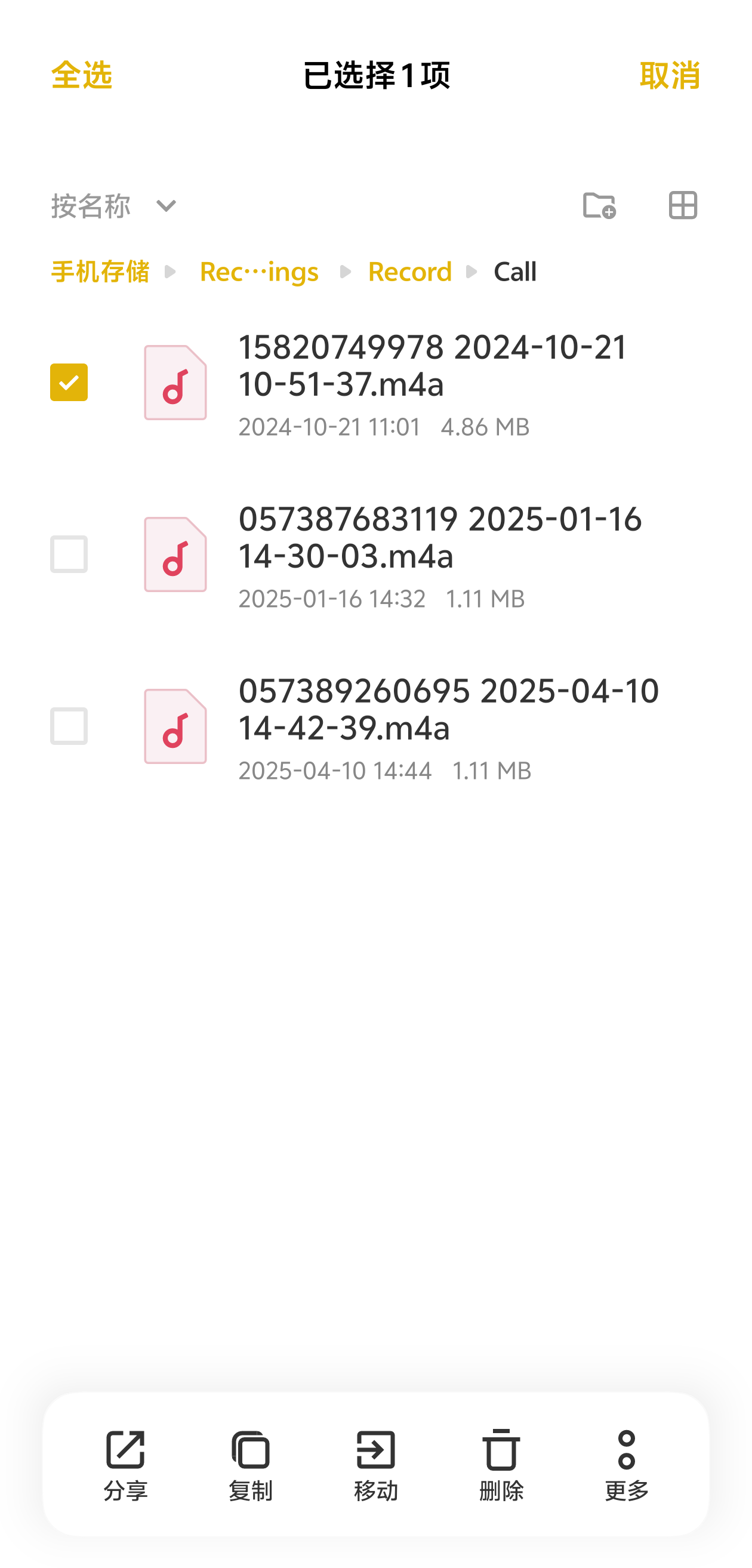Tap the 057389260695 2025-04-10 file row

[438, 727]
